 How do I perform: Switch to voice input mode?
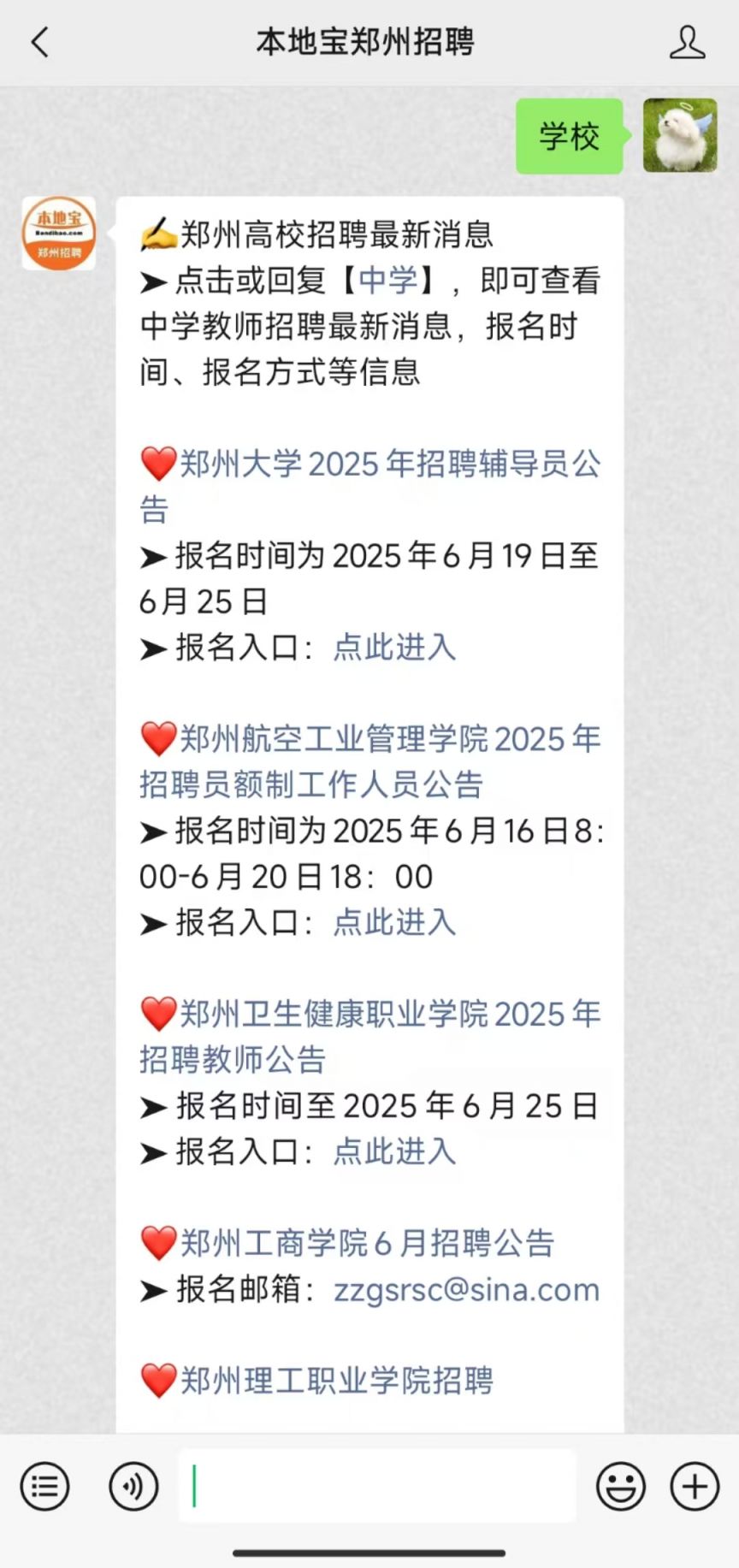(x=133, y=1487)
